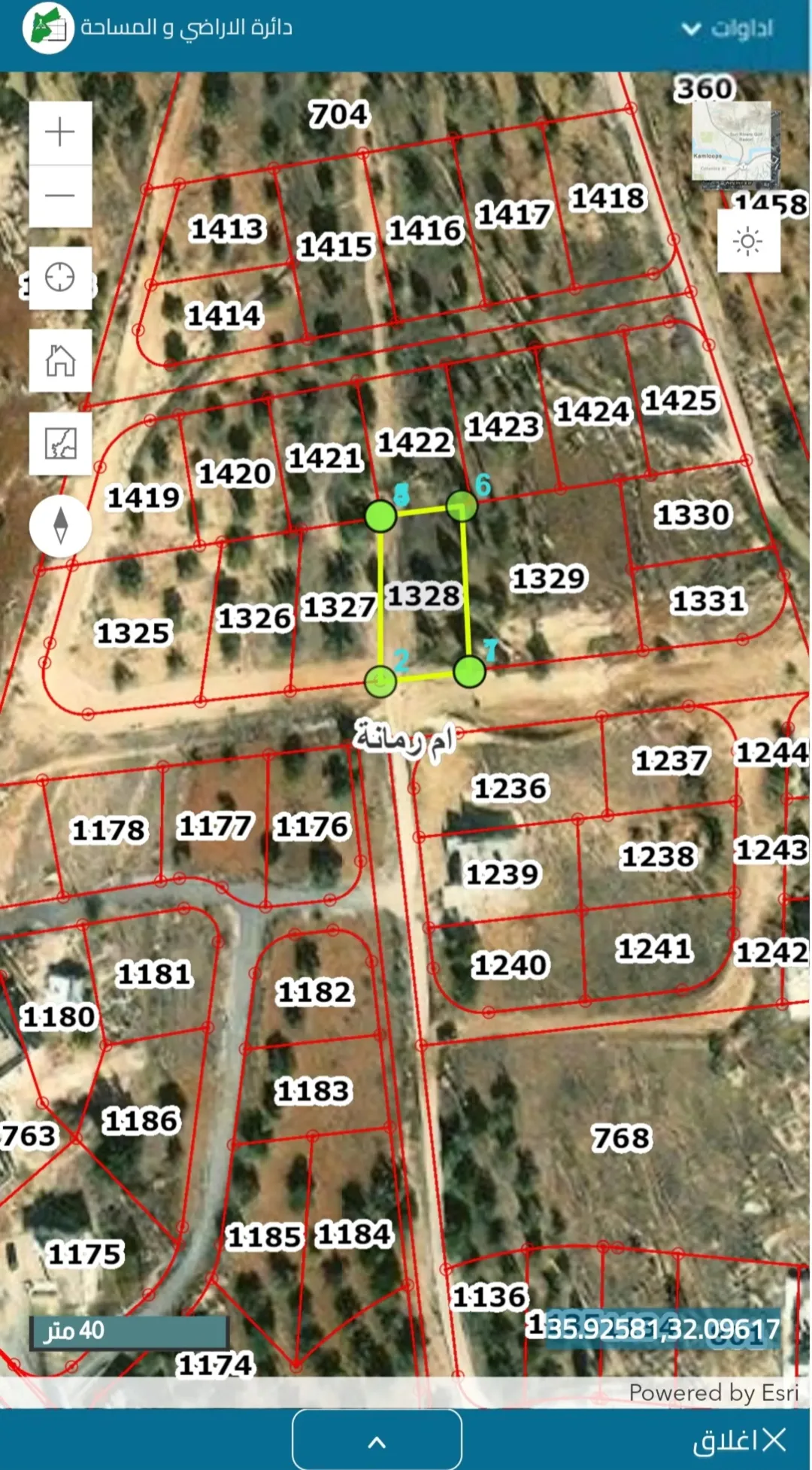Image resolution: width=812 pixels, height=1470 pixels.
Task: Locate my current position
Action: 60,278
